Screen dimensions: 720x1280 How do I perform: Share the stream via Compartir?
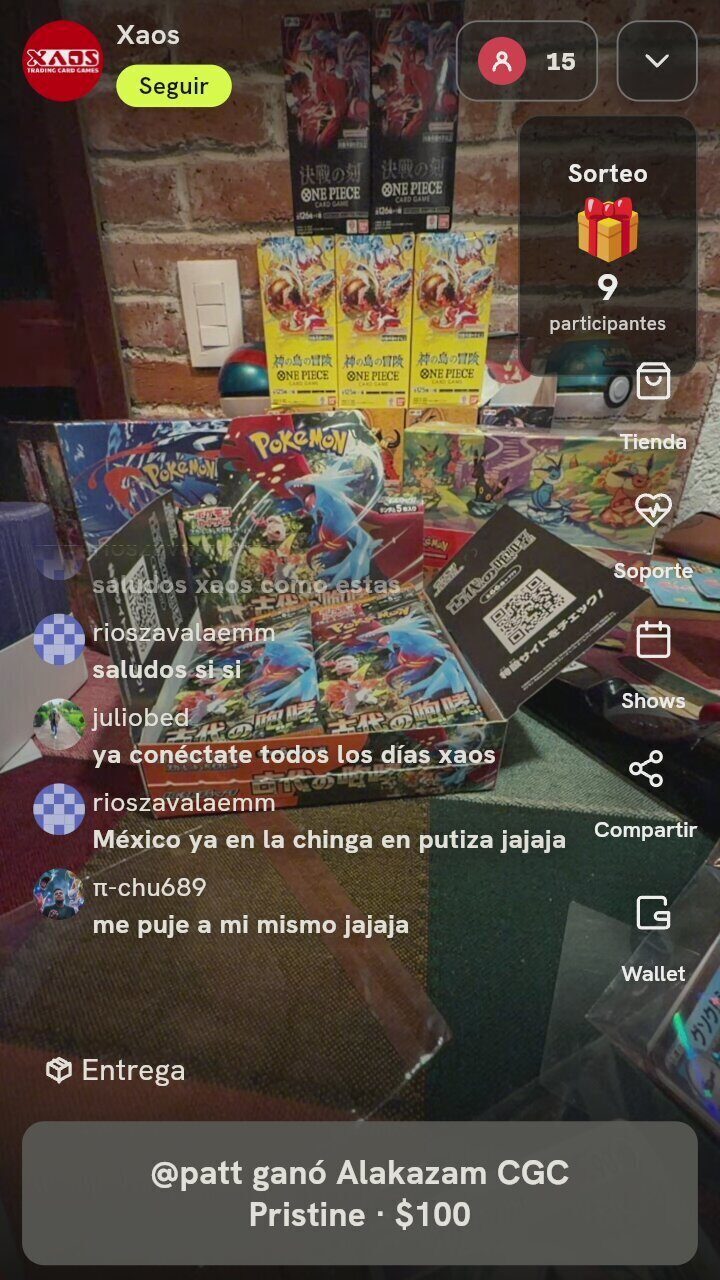click(x=646, y=794)
